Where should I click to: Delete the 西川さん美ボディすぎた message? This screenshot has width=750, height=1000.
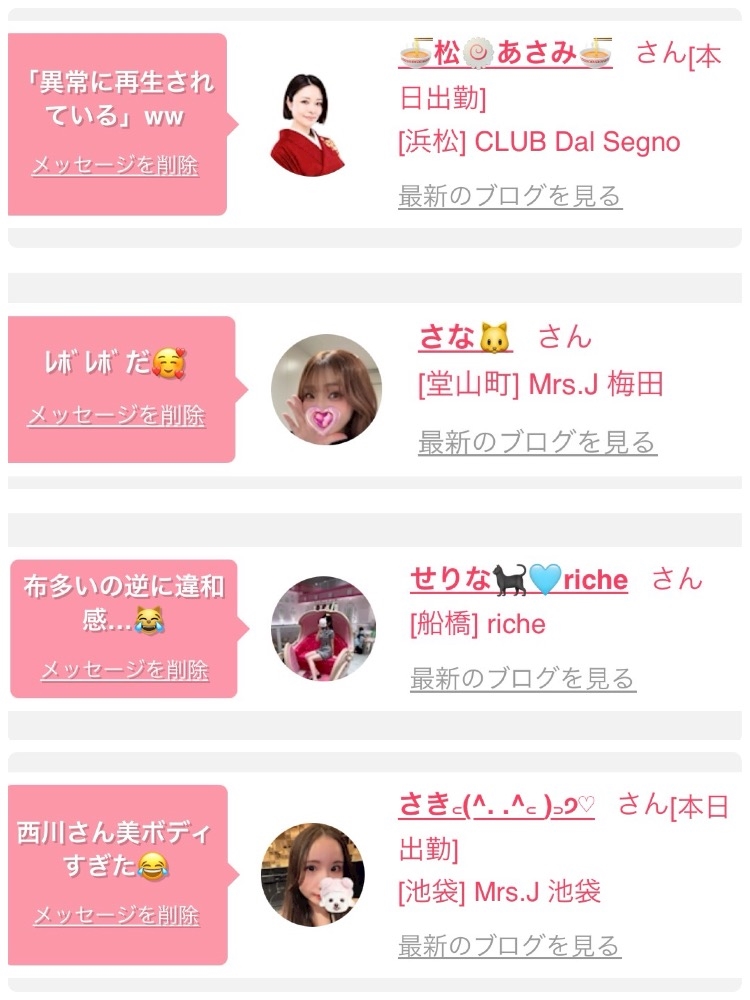116,915
